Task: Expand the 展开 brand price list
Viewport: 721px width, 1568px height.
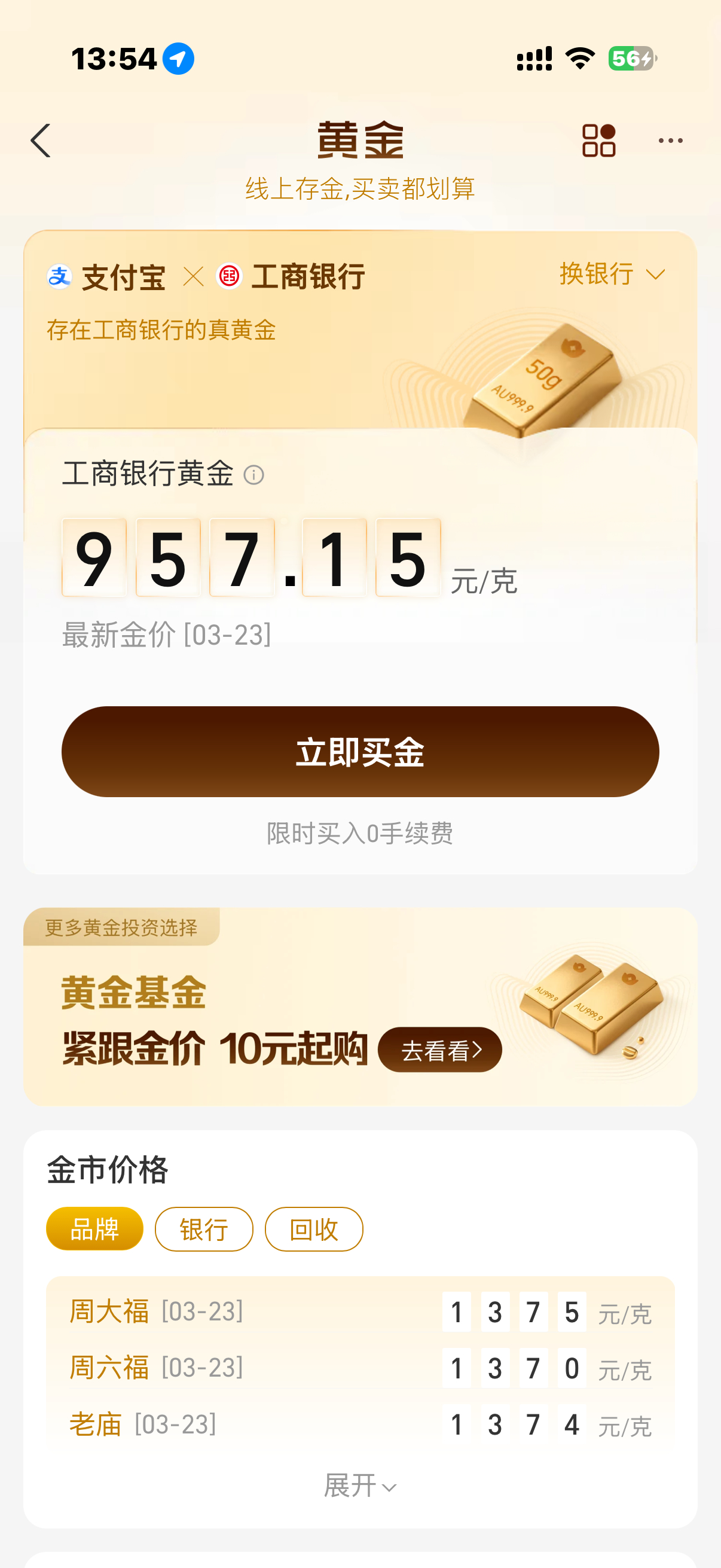Action: 360,1485
